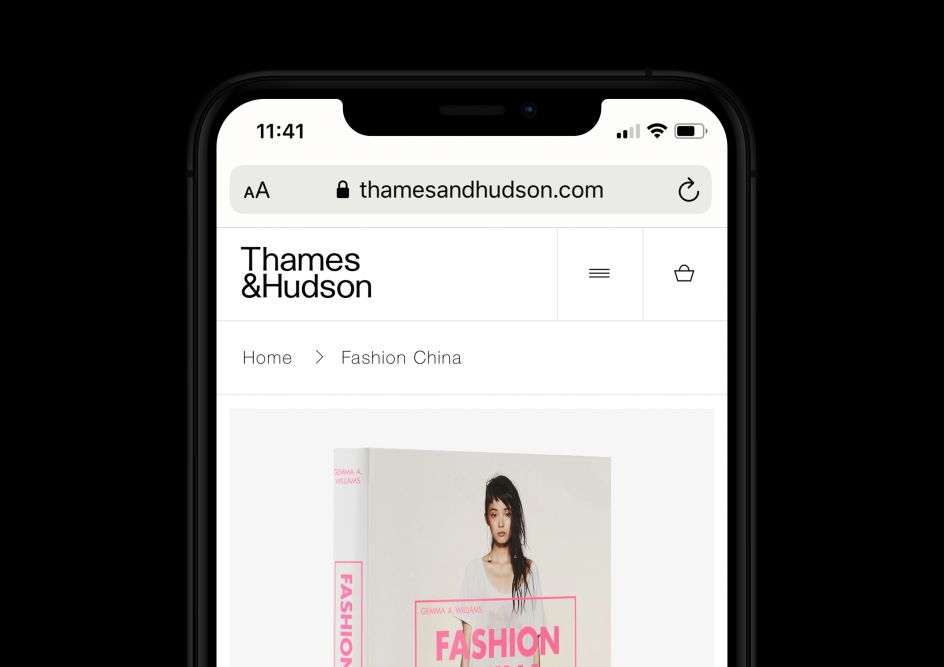Open the AA reader text options
Screen dimensions: 944x667
[x=257, y=190]
